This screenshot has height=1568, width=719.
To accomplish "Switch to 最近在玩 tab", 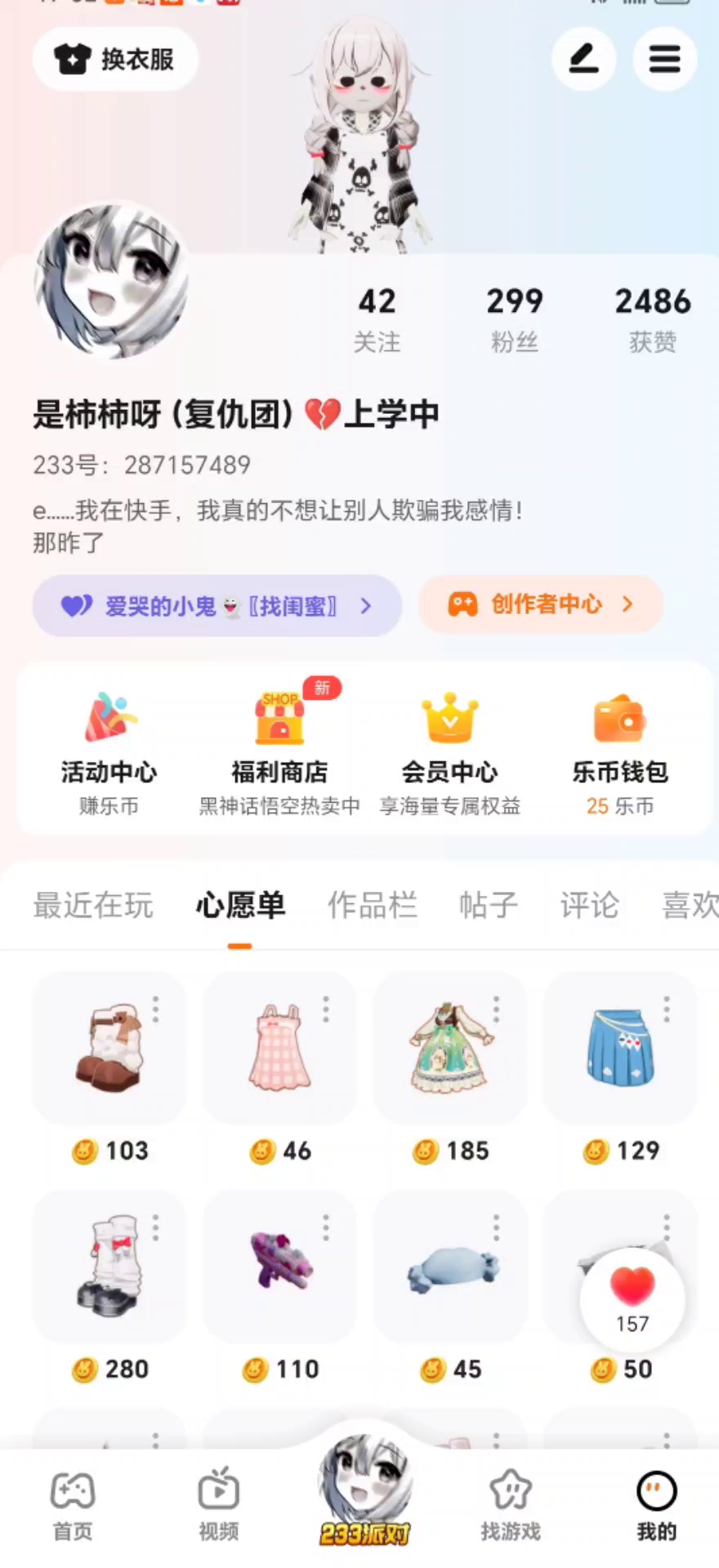I will point(93,905).
